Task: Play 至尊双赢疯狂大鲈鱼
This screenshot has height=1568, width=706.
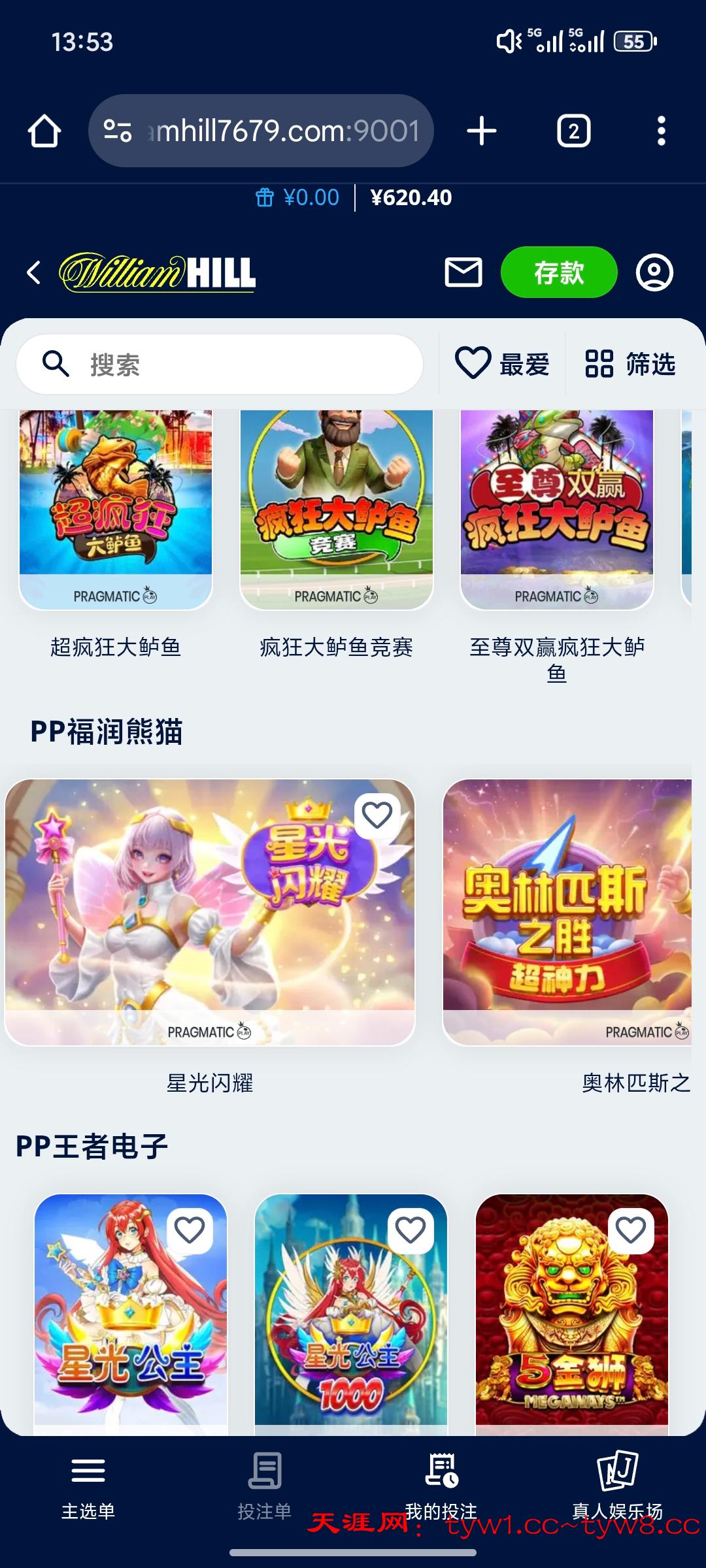Action: tap(557, 510)
